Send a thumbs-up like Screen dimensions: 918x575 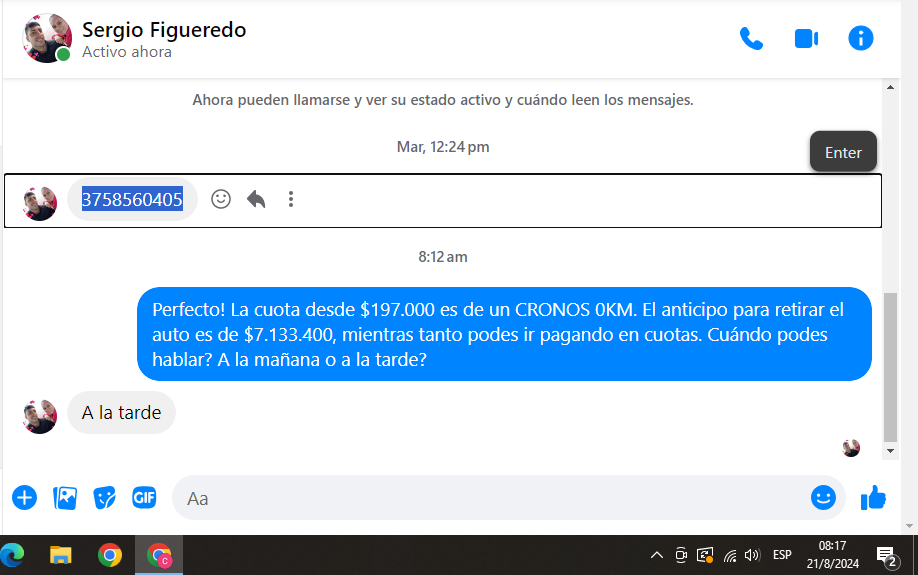coord(873,497)
